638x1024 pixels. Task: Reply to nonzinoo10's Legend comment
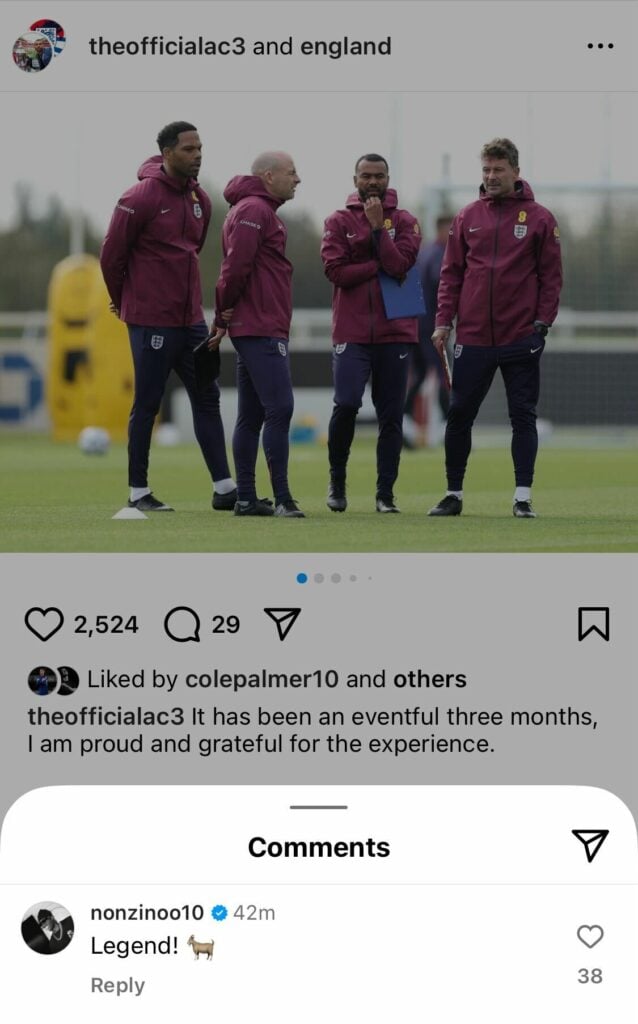[x=117, y=985]
